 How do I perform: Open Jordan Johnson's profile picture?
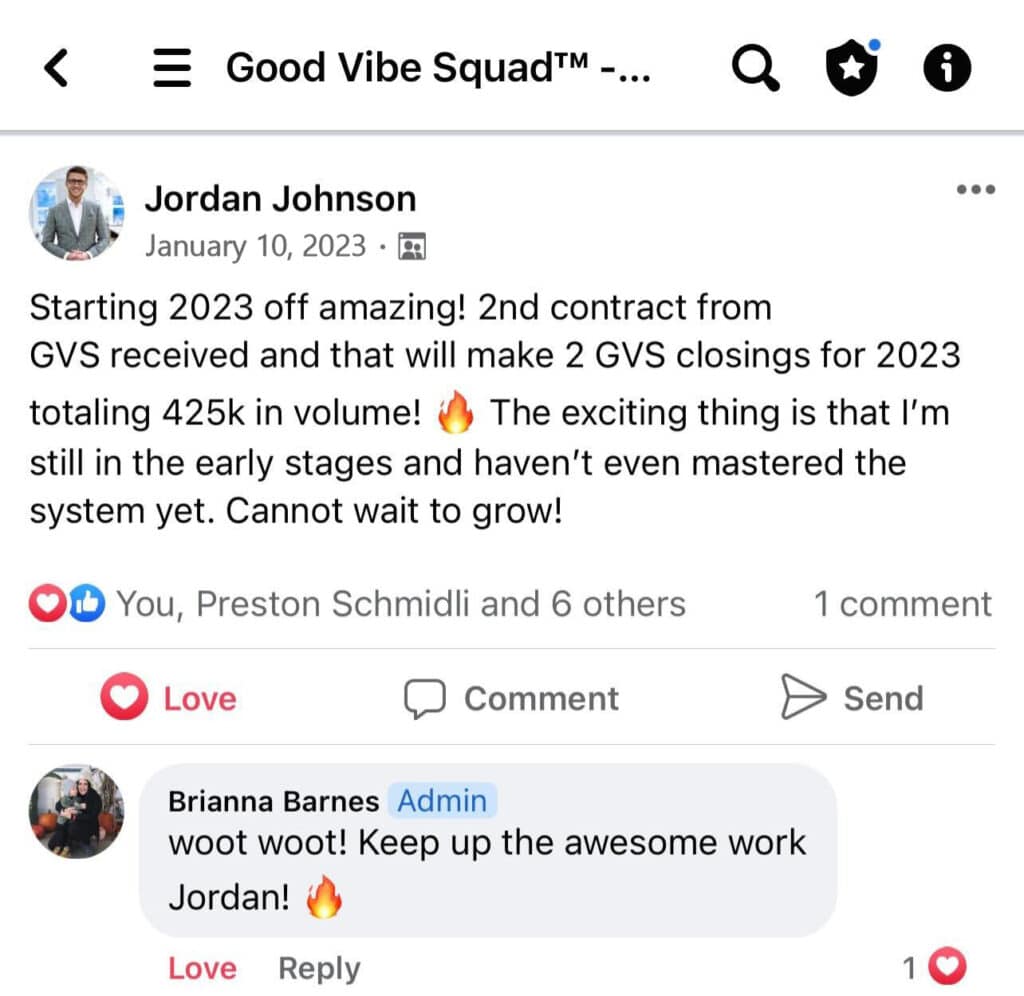coord(77,214)
